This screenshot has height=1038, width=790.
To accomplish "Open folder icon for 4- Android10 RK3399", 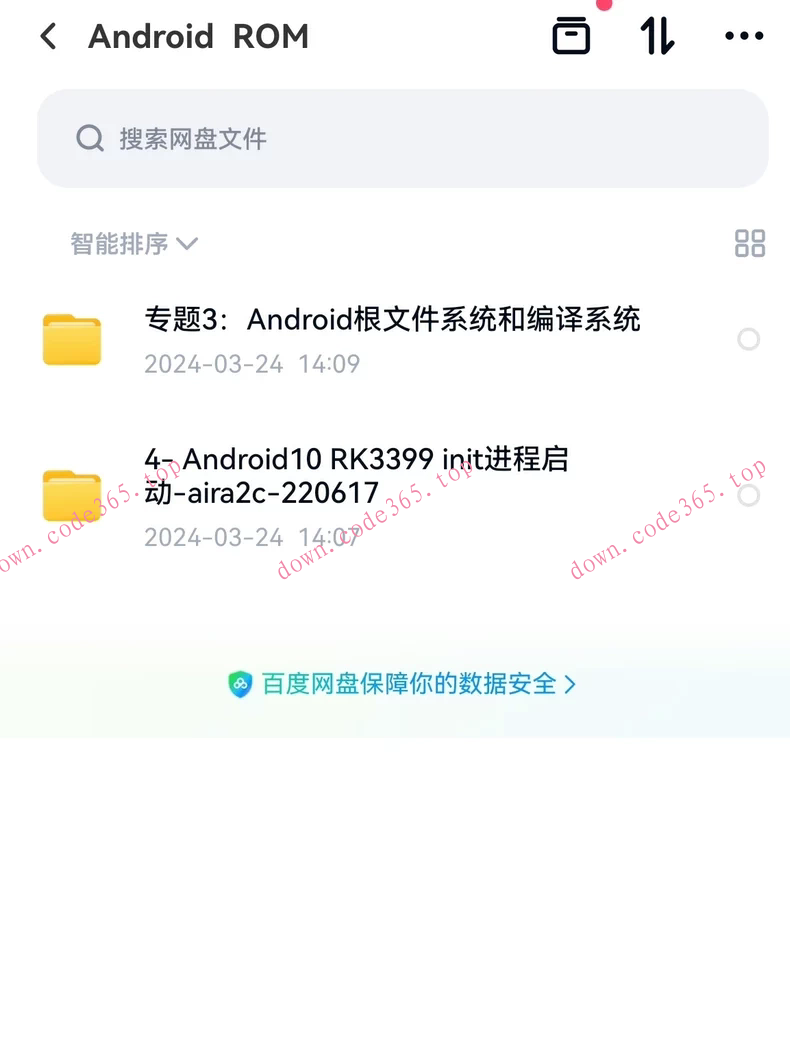I will click(x=71, y=496).
